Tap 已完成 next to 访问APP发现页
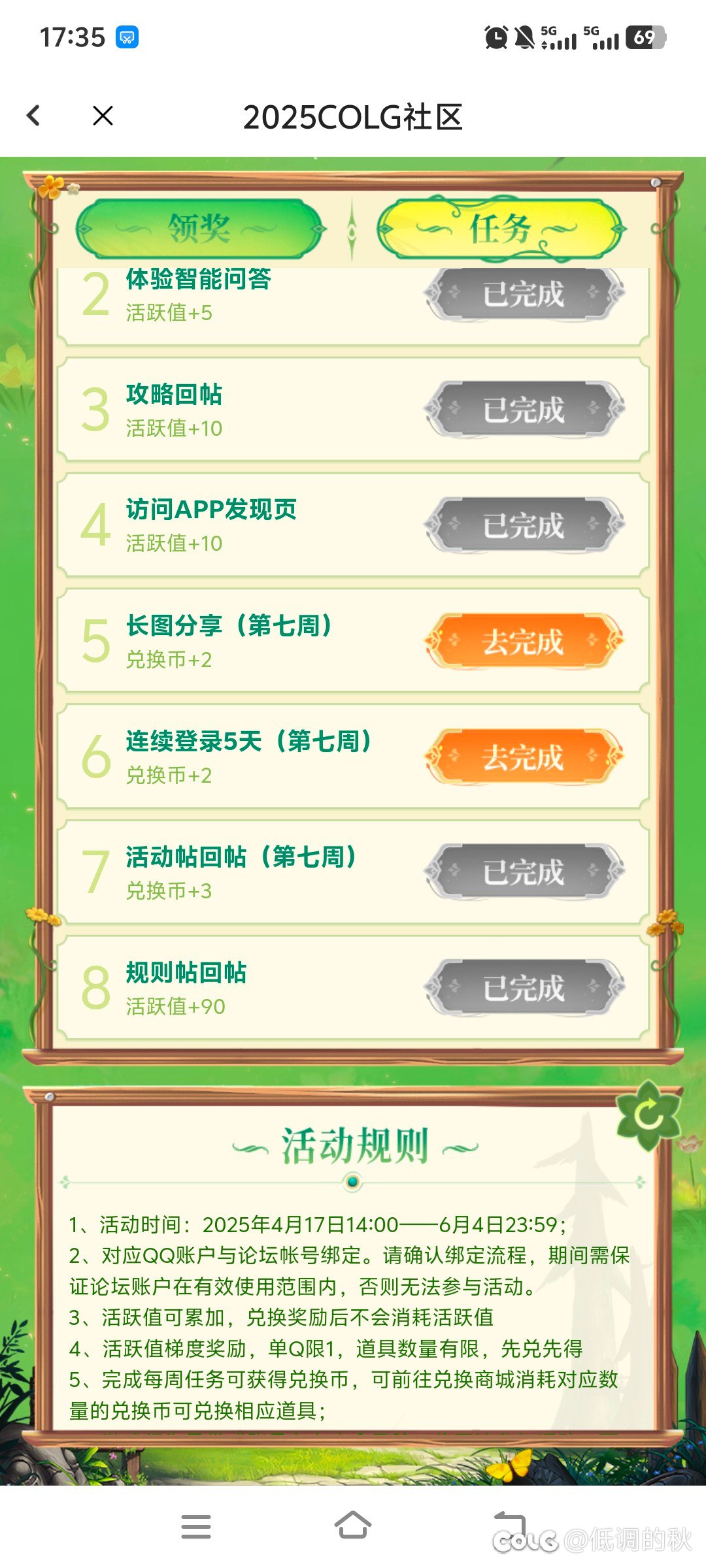 coord(524,525)
